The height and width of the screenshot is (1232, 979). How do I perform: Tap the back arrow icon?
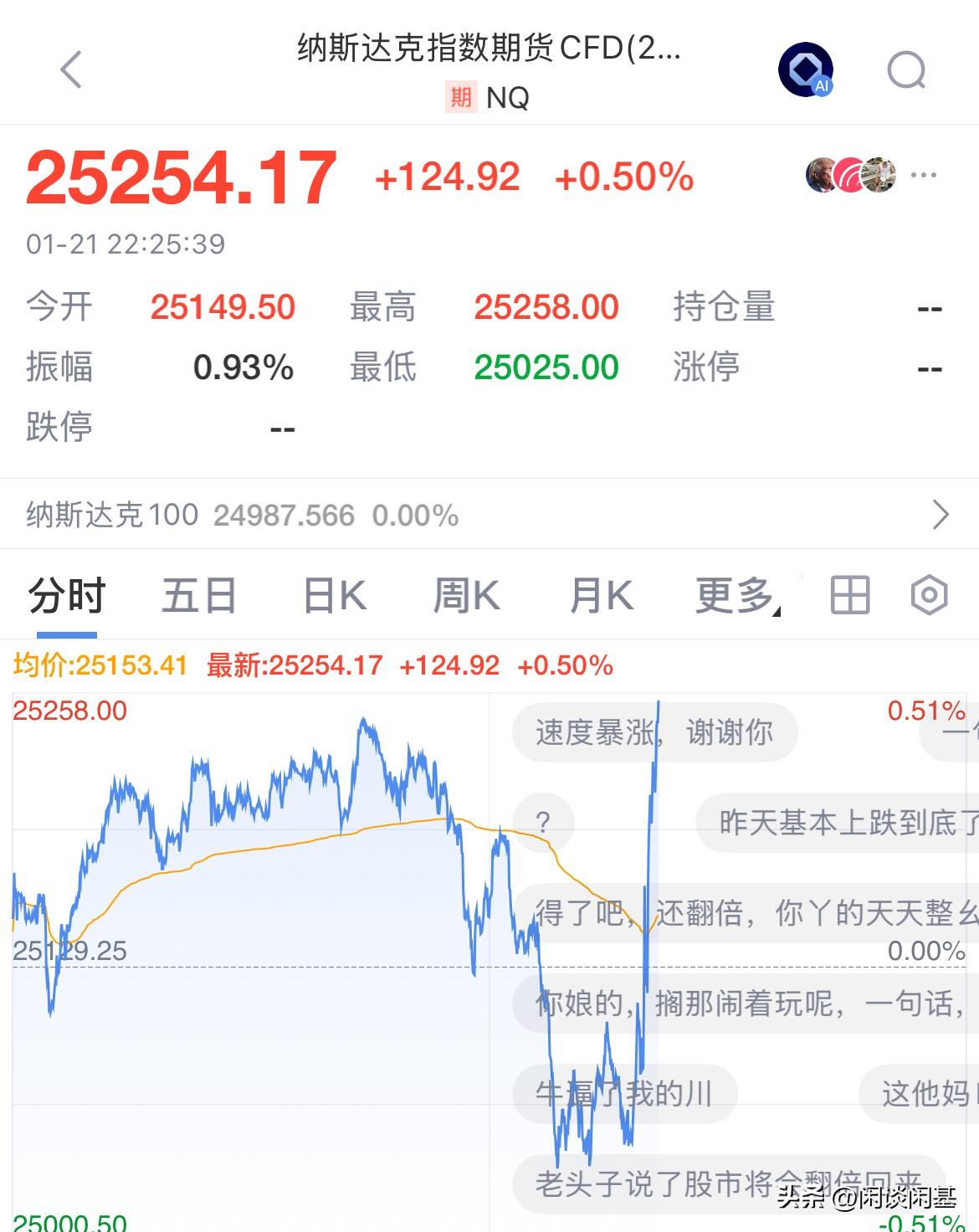click(71, 70)
